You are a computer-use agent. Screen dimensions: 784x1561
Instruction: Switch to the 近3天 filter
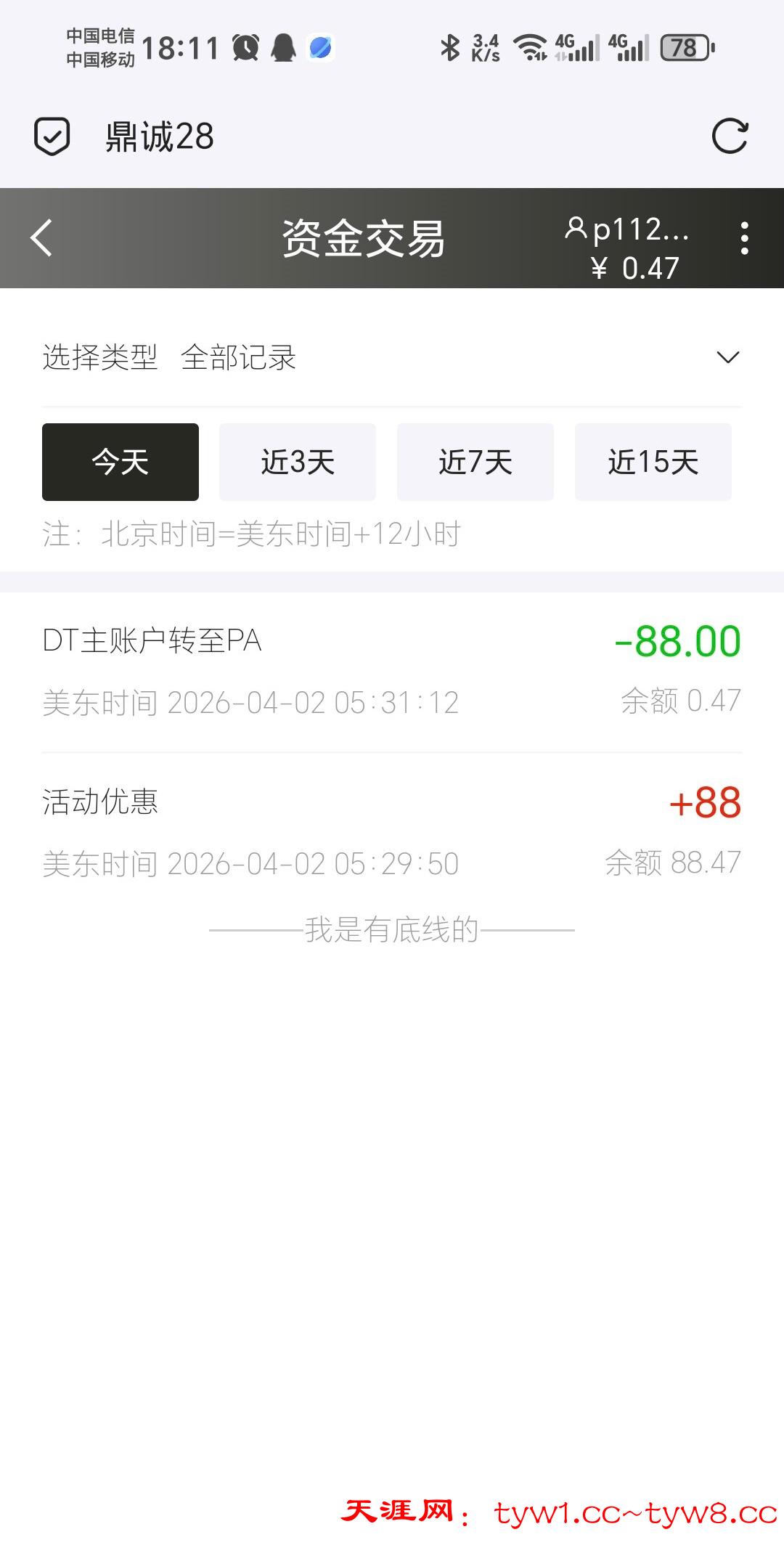coord(298,462)
